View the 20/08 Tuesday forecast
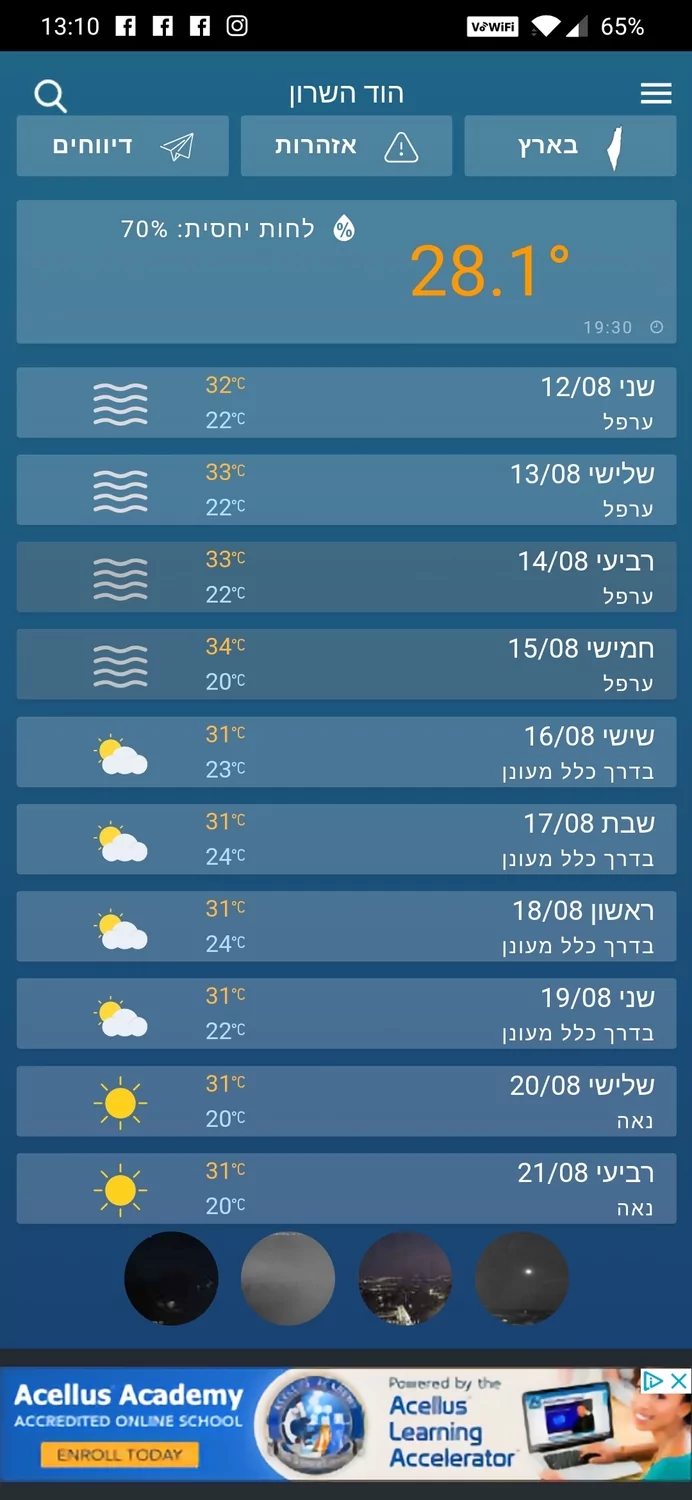Viewport: 692px width, 1500px height. (x=346, y=1100)
